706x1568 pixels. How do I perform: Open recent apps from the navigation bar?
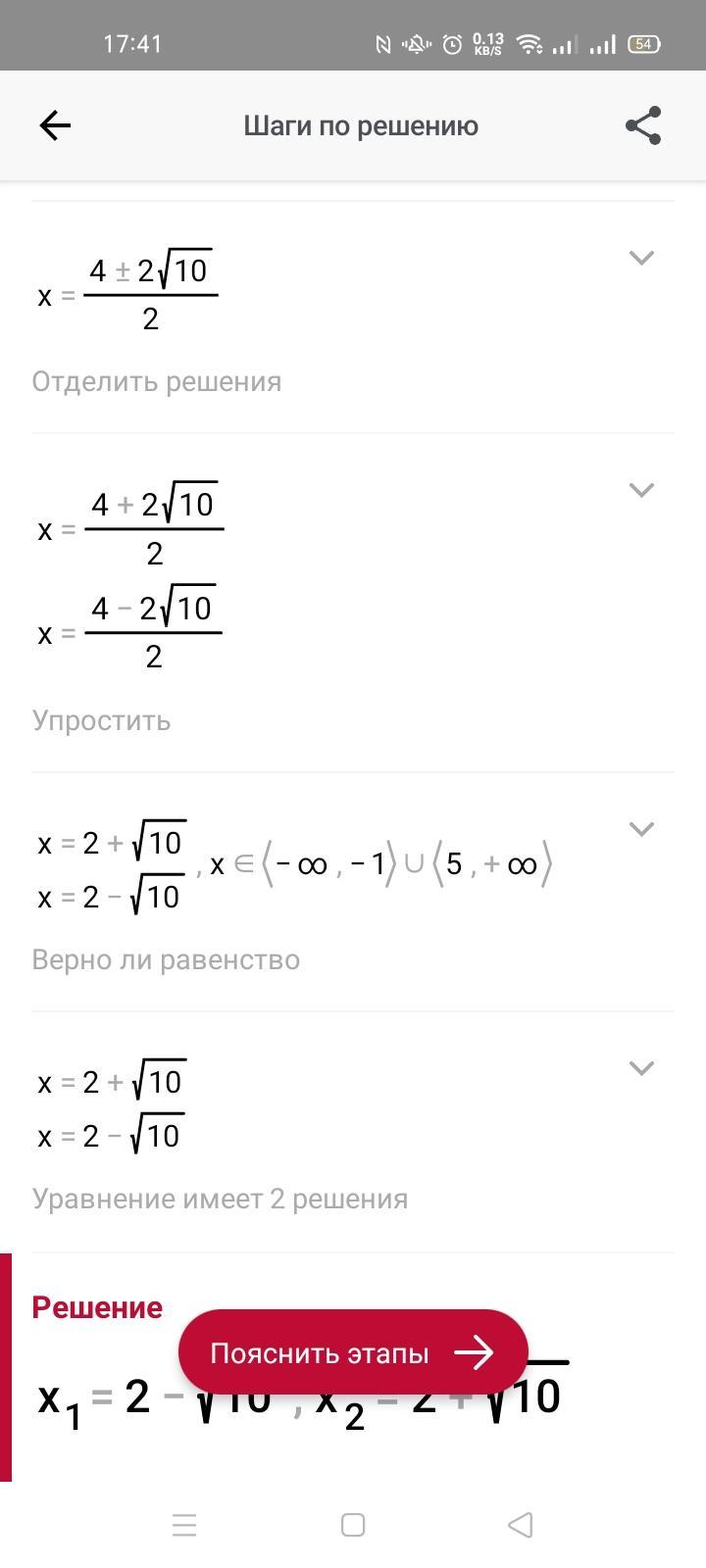(x=184, y=1525)
